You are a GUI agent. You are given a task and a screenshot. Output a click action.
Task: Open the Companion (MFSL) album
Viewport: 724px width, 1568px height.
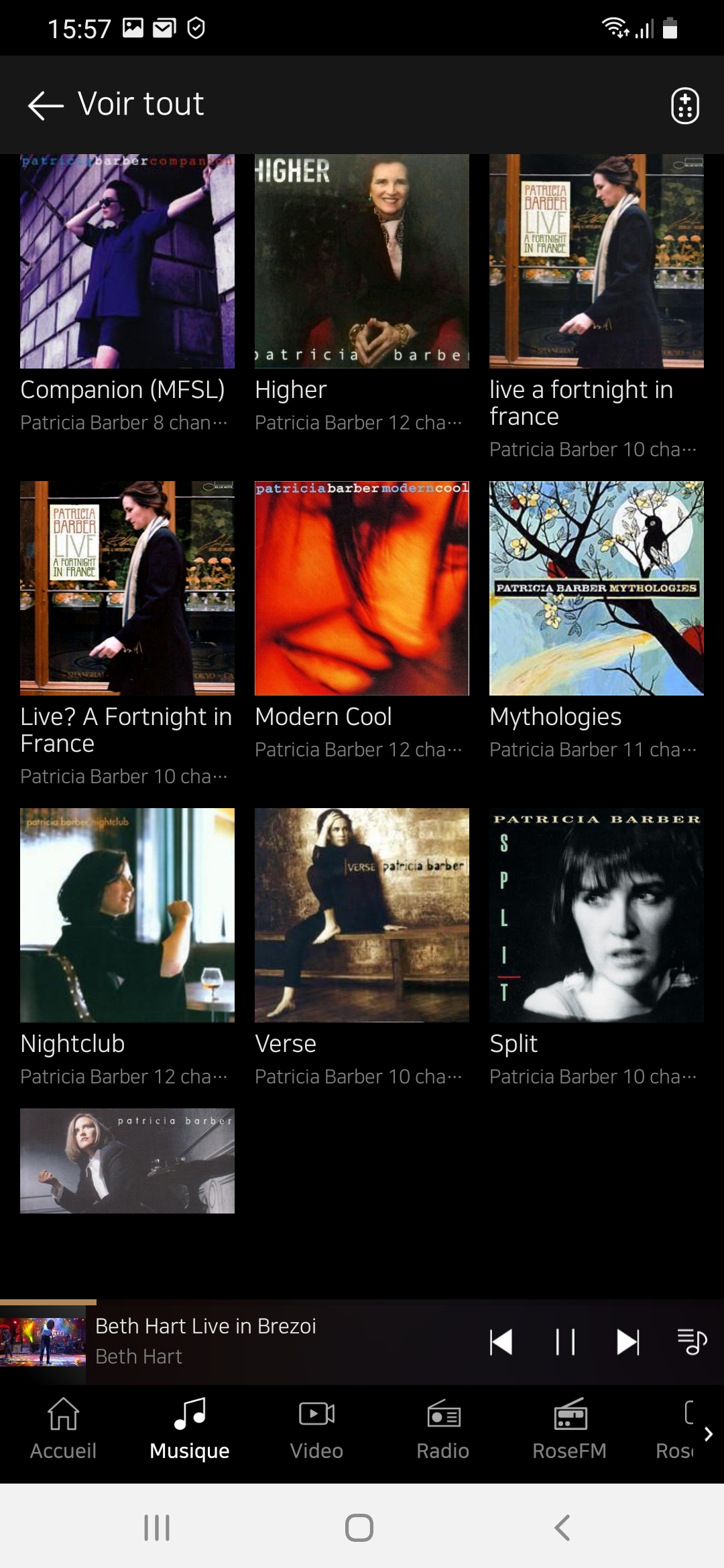click(x=127, y=261)
